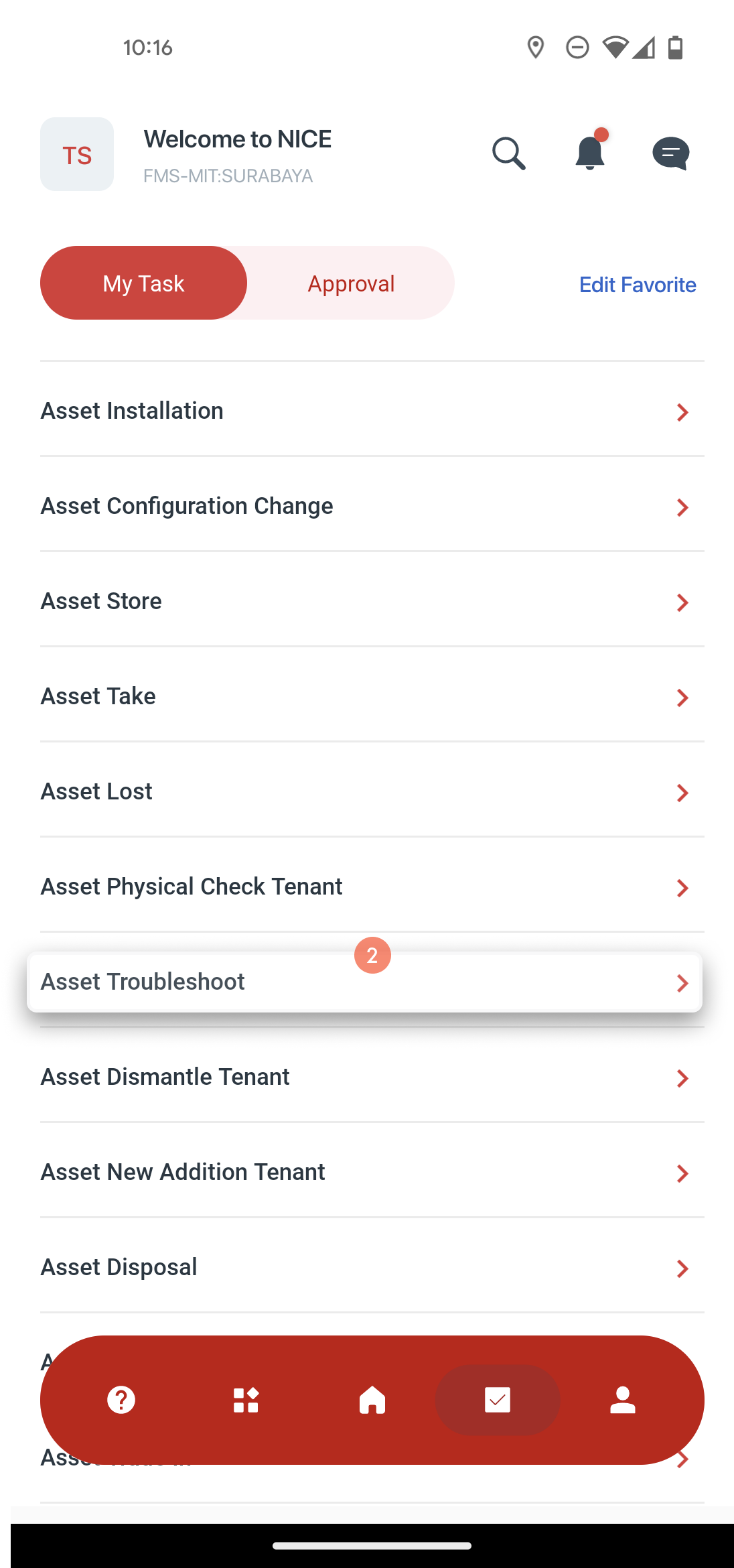The image size is (734, 1568).
Task: Select the My Task tab
Action: (x=143, y=283)
